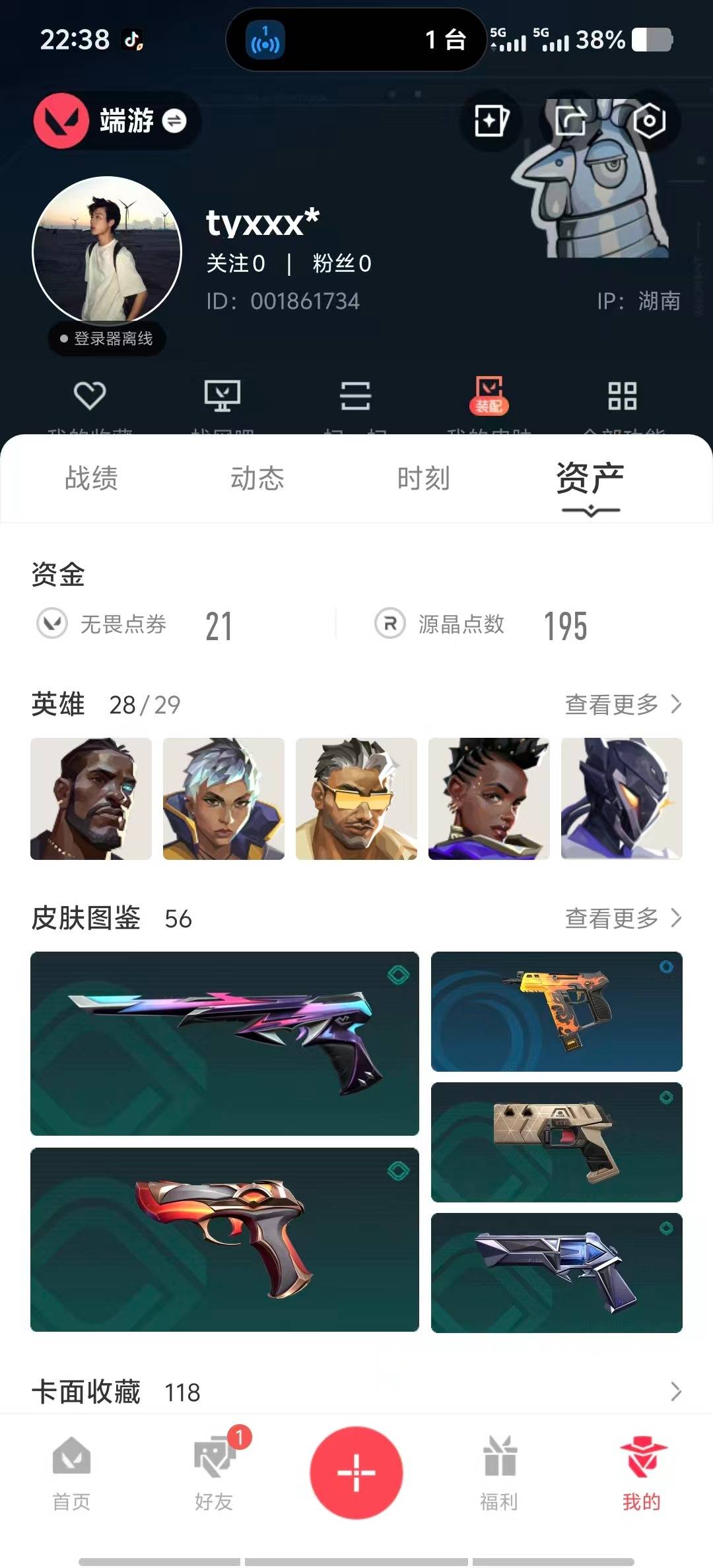Open the heart favorites shortcut icon
Image resolution: width=713 pixels, height=1568 pixels.
click(x=90, y=396)
